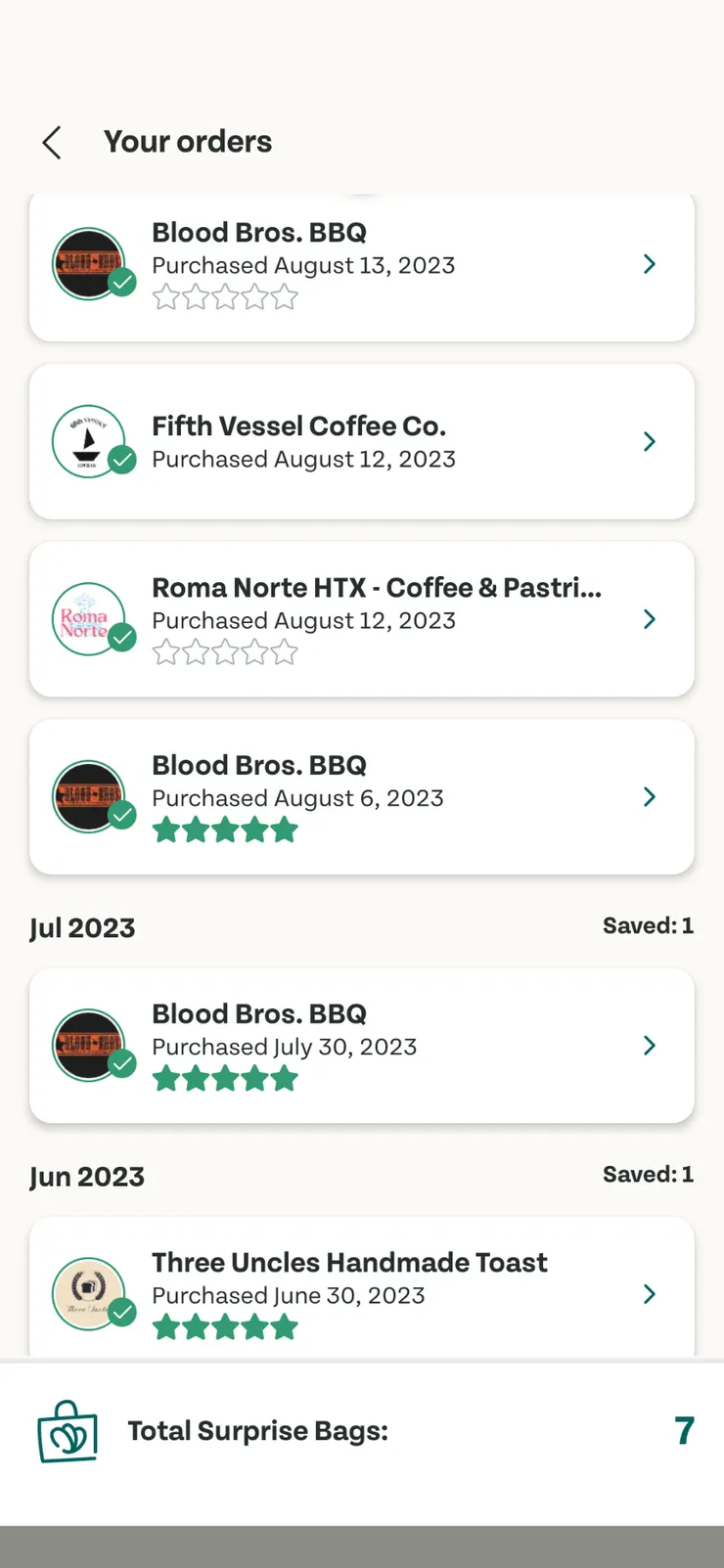Go back from Your orders
This screenshot has height=1568, width=724.
pos(53,143)
